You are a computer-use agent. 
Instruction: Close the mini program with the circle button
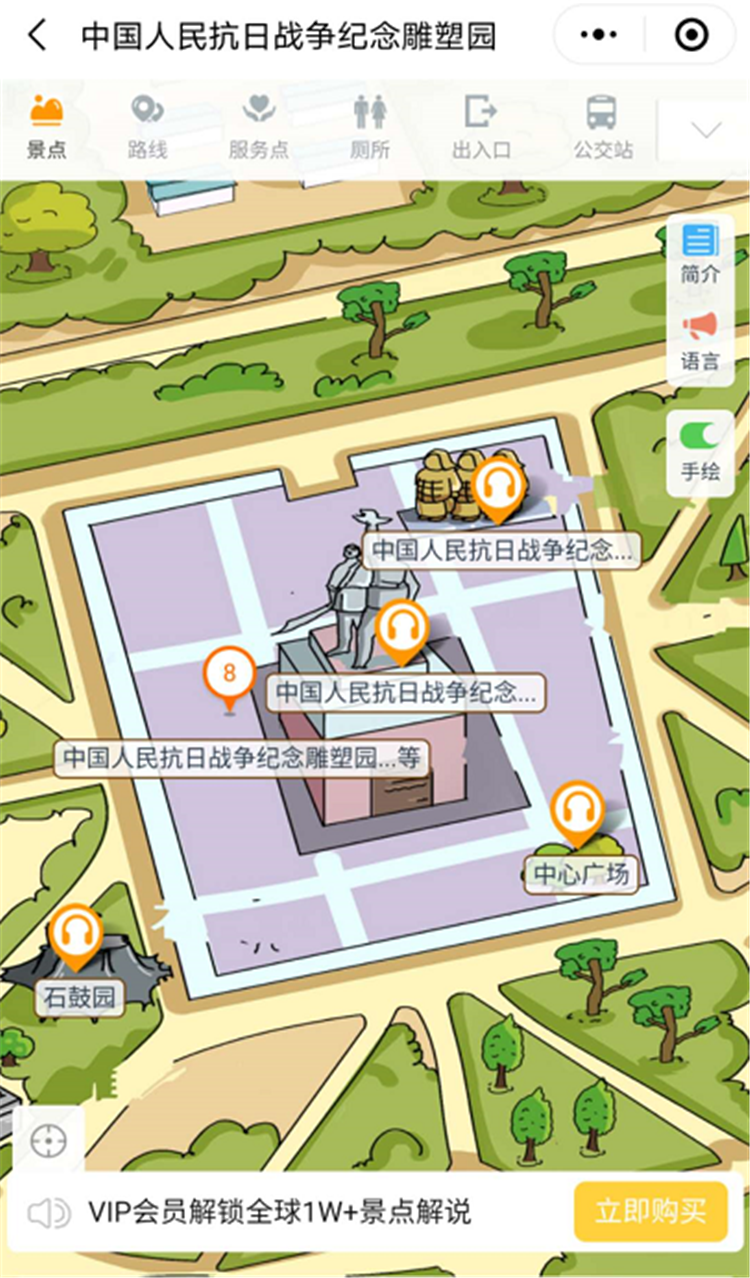(691, 36)
